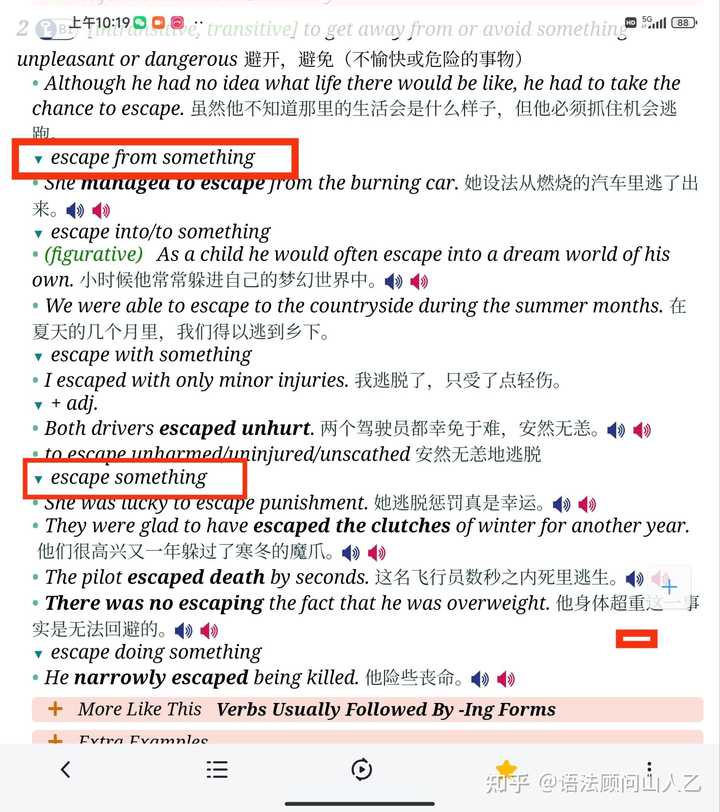This screenshot has height=812, width=720.
Task: Open the entry contents list
Action: [x=217, y=769]
